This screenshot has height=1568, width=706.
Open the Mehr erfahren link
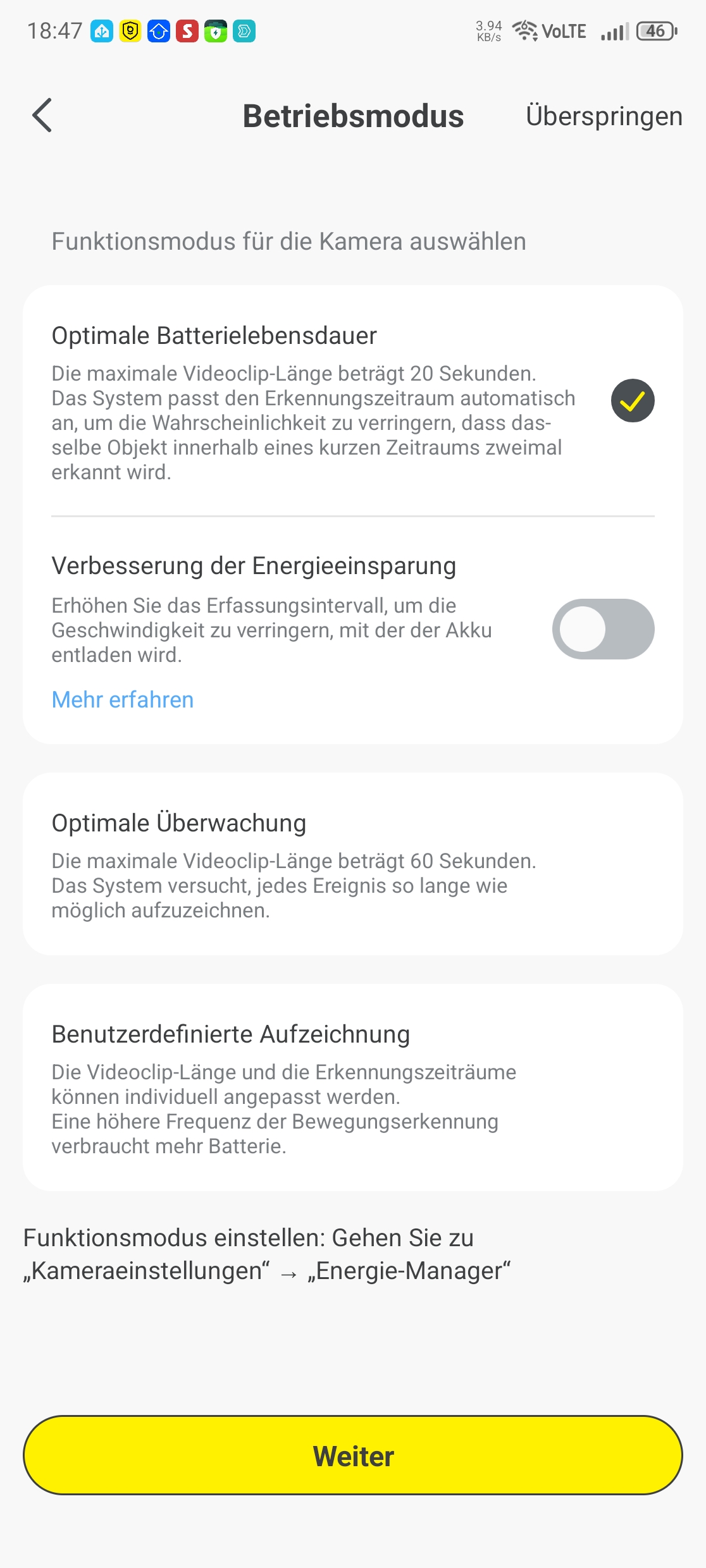click(123, 700)
